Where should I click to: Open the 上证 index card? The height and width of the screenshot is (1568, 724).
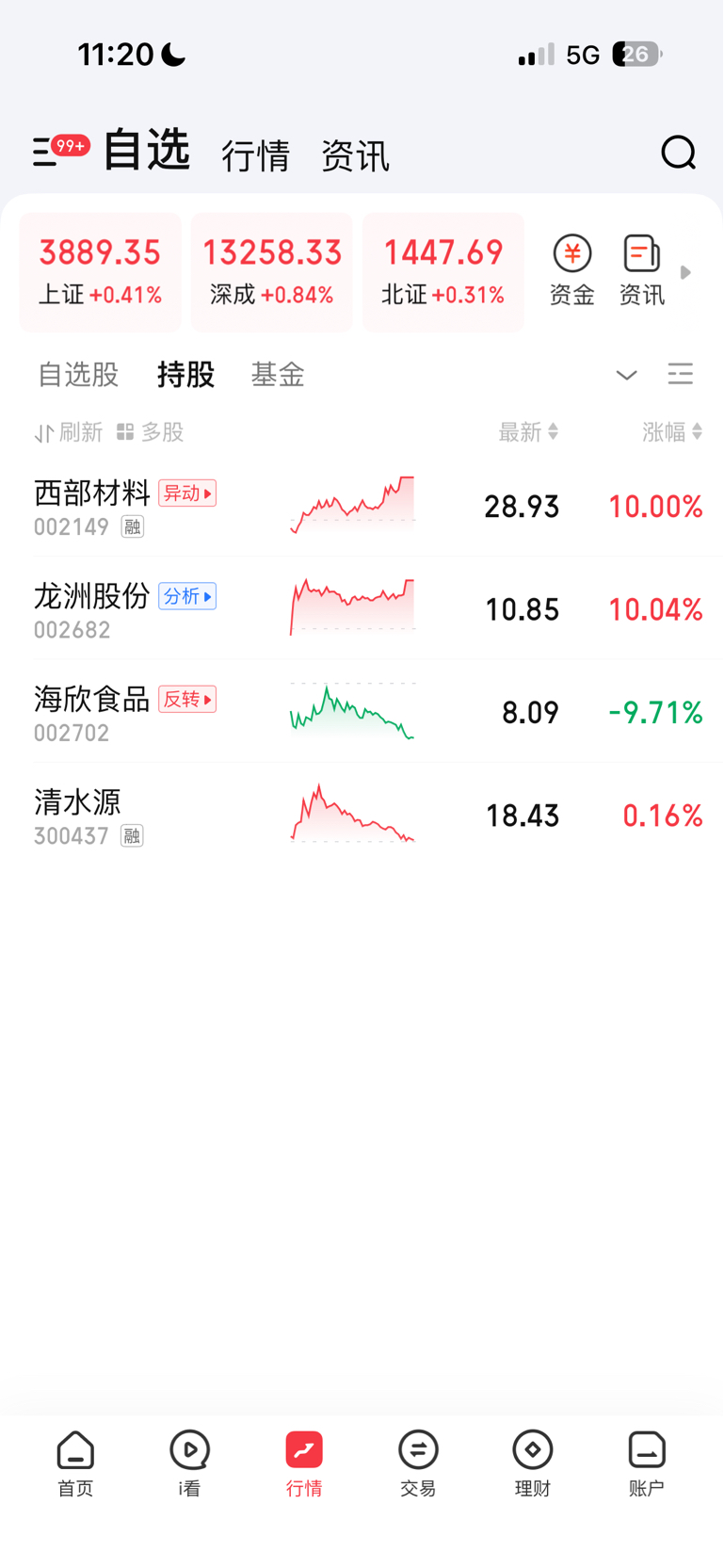coord(100,272)
